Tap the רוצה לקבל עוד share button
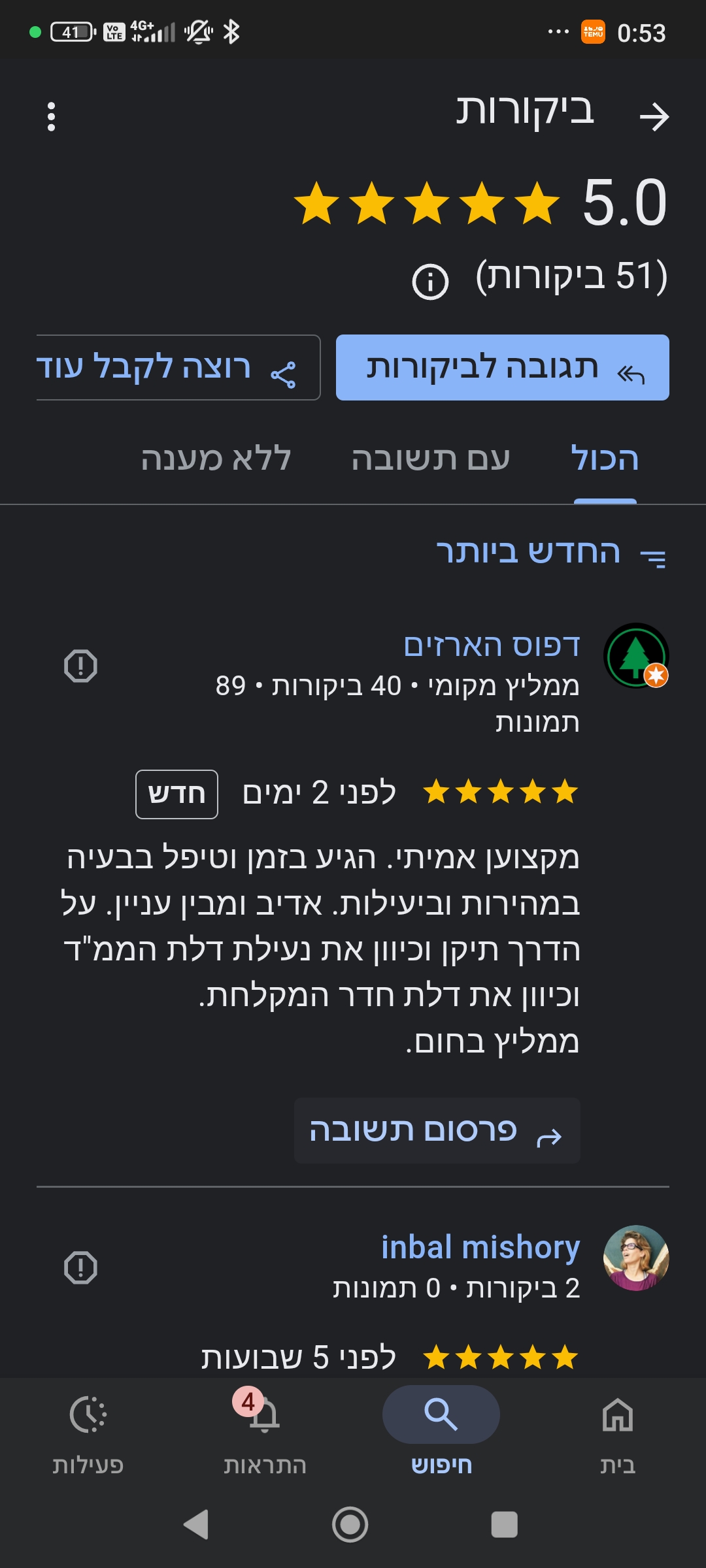 [176, 368]
